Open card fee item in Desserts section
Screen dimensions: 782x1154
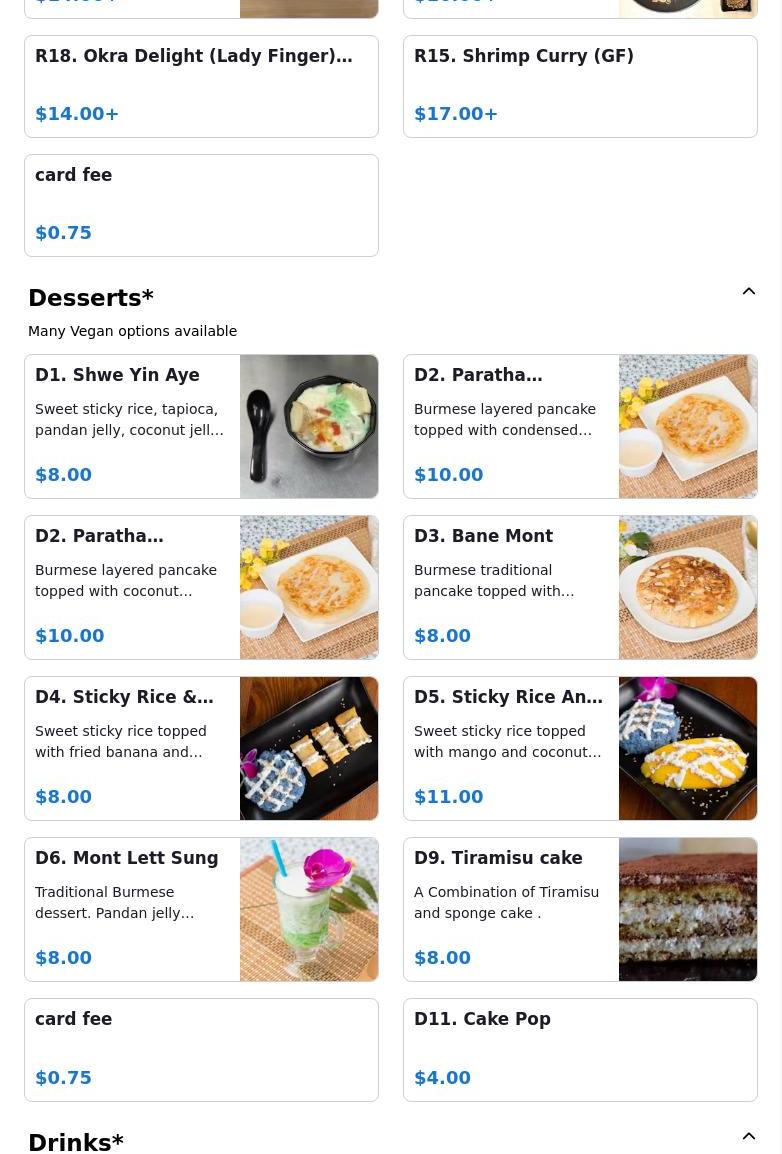point(201,1050)
